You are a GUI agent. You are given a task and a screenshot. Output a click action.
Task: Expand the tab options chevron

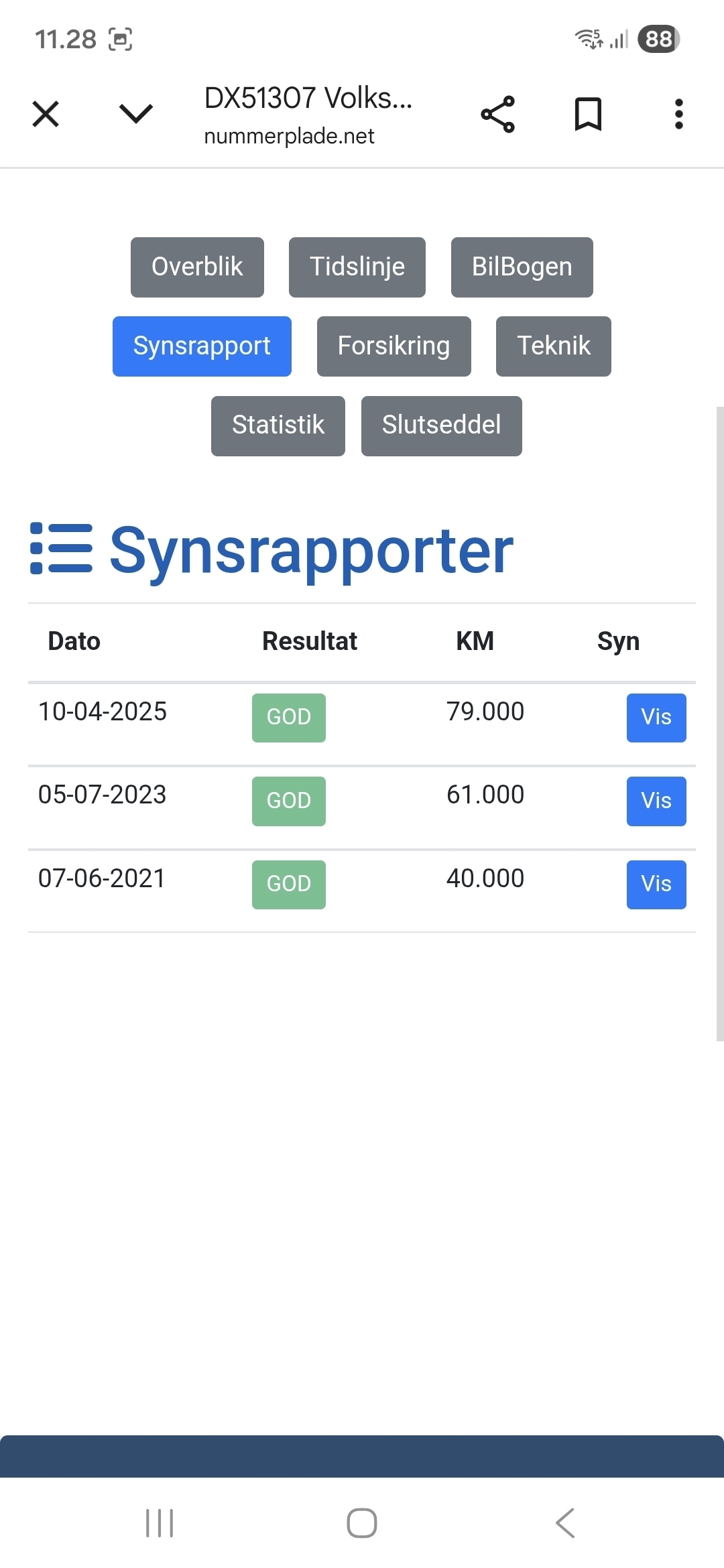coord(136,114)
